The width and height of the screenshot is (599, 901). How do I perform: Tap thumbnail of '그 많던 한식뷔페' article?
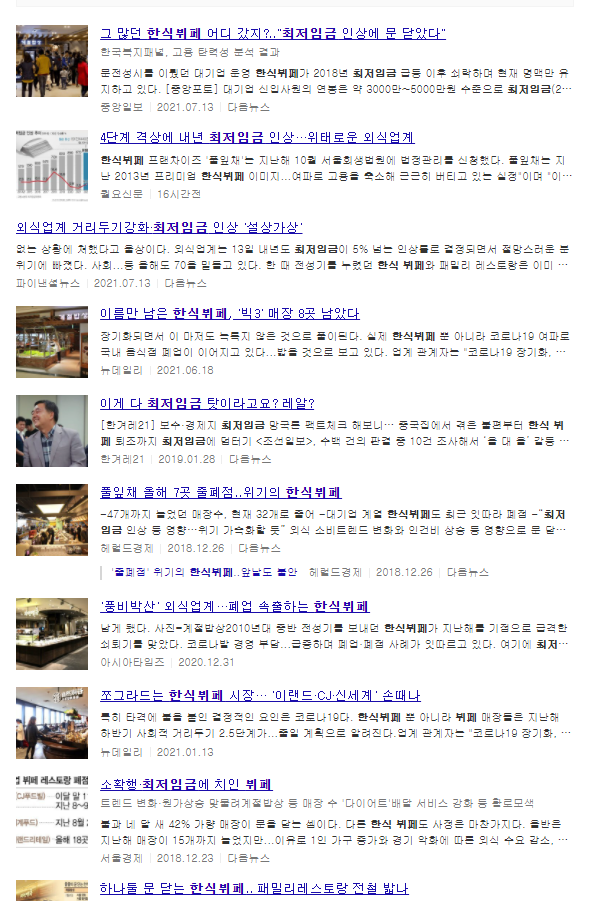click(52, 61)
